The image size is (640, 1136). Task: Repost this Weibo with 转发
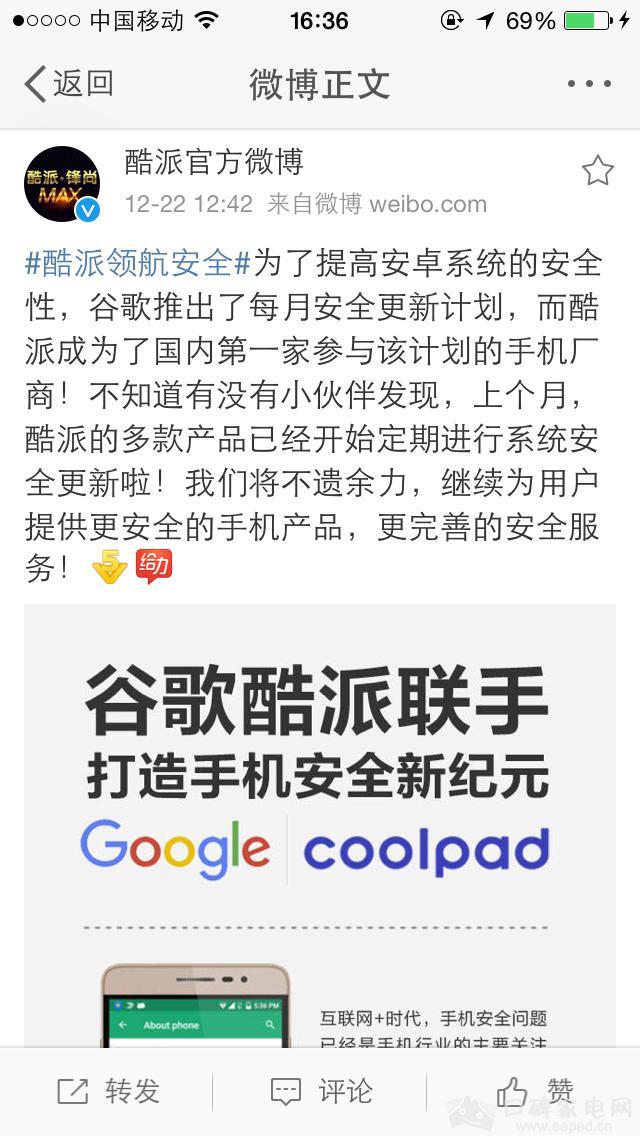(x=108, y=1091)
